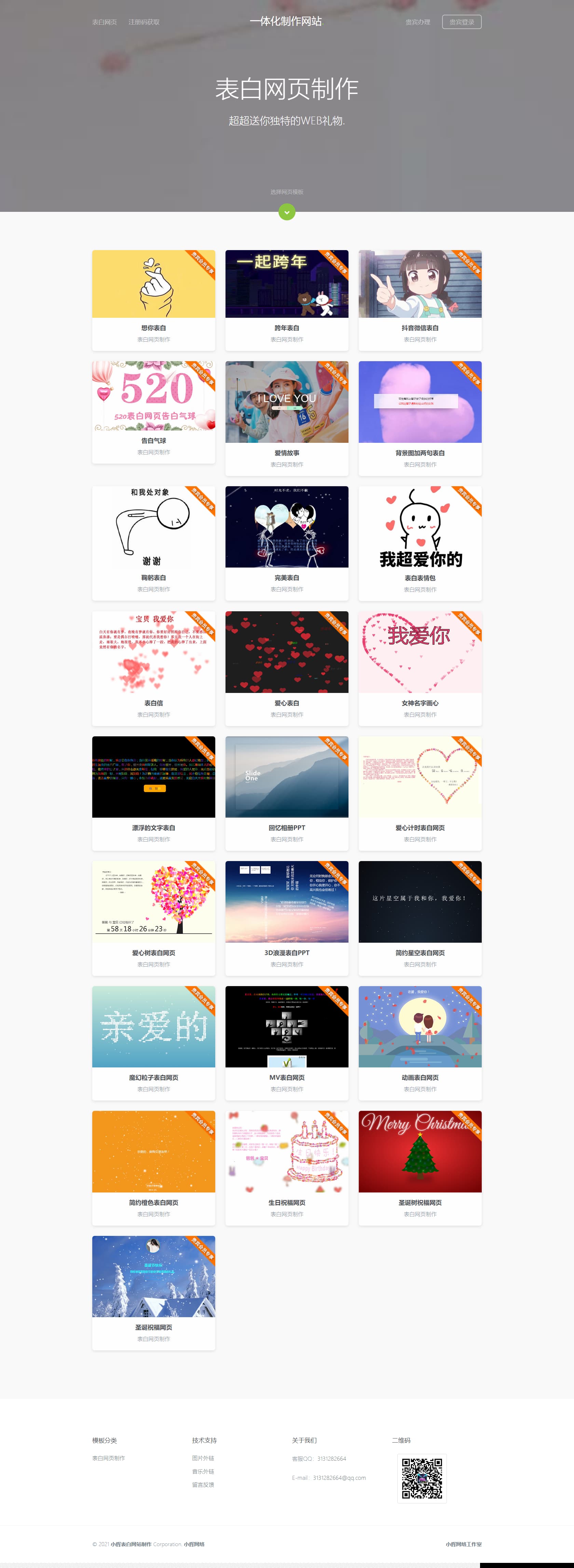Open the 留言反馈 footer link
Image resolution: width=574 pixels, height=1568 pixels.
click(x=203, y=1485)
